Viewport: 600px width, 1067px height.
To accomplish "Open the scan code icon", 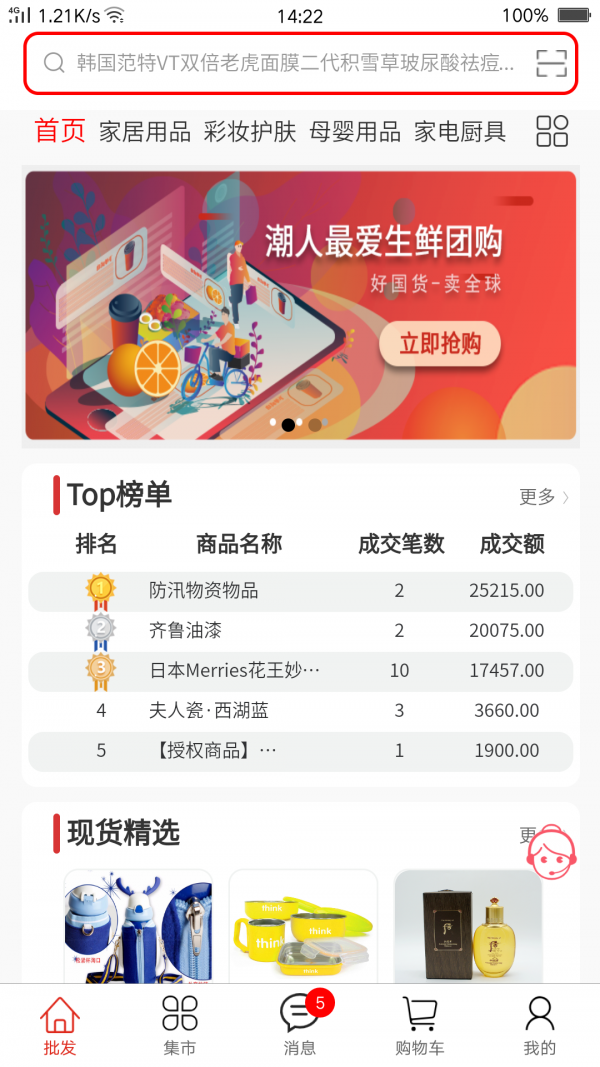I will coord(551,63).
